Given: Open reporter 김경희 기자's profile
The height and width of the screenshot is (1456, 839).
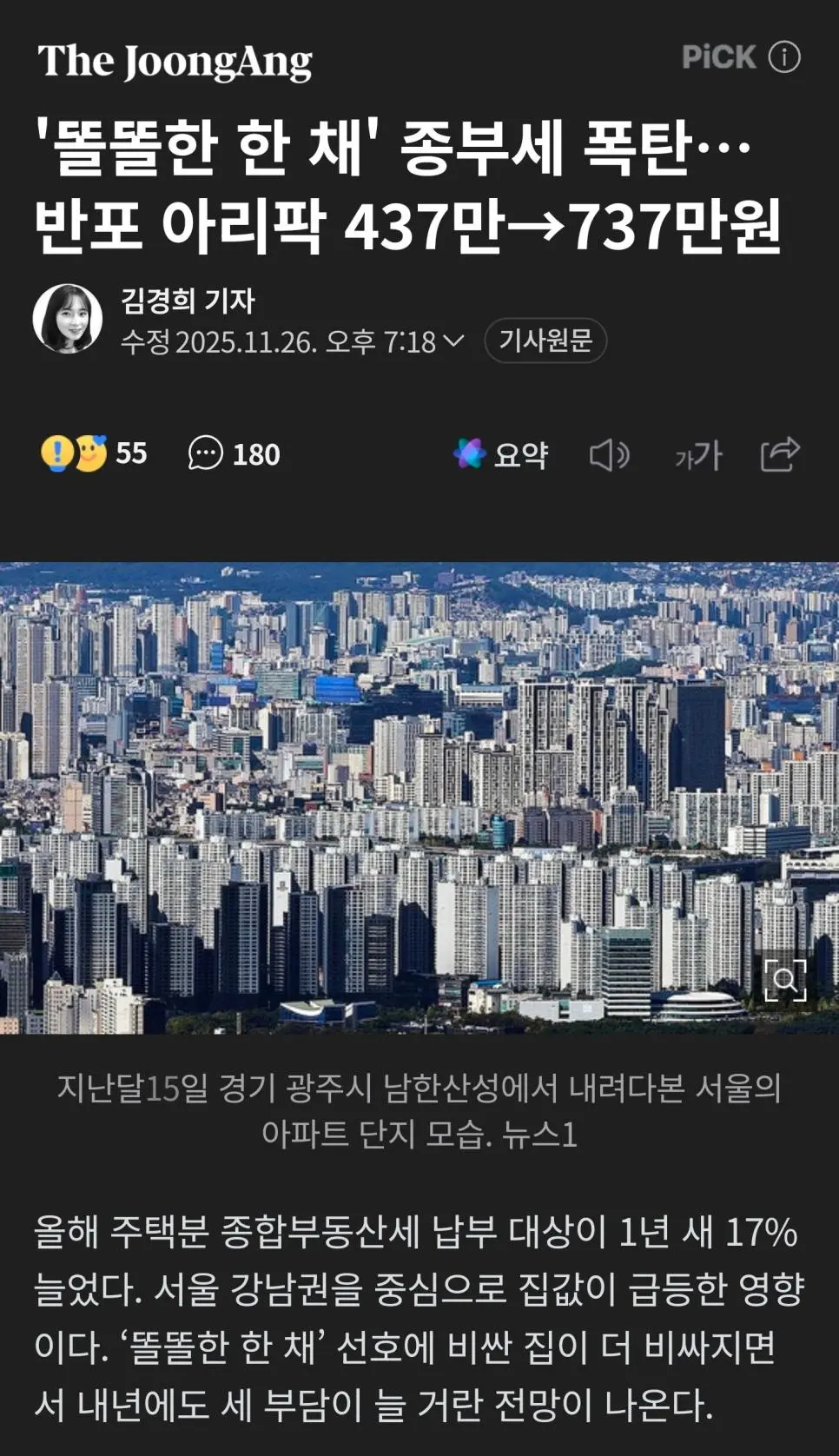Looking at the screenshot, I should (187, 301).
